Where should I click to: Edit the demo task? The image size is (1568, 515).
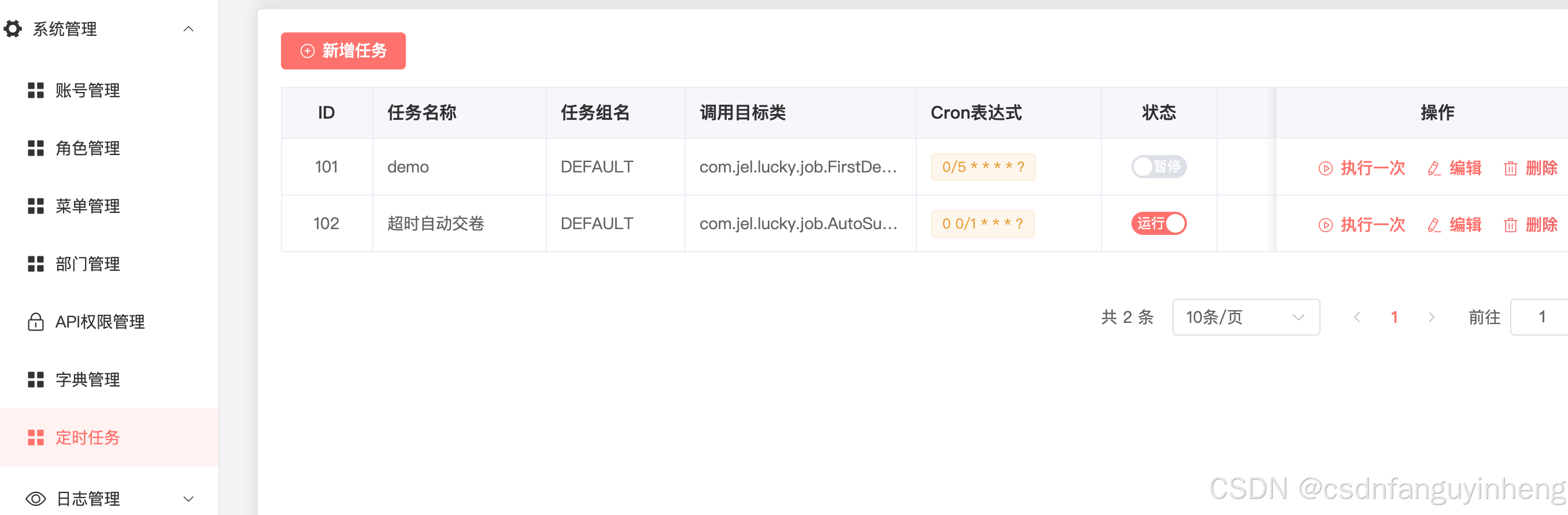1454,168
